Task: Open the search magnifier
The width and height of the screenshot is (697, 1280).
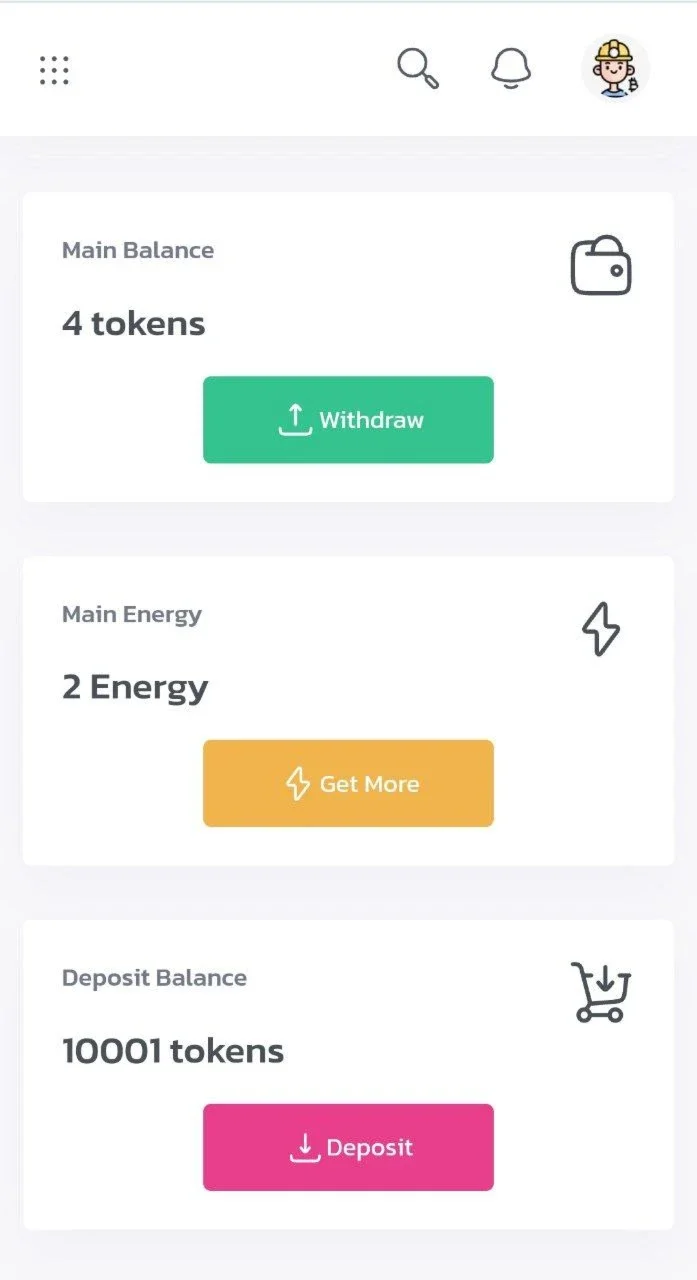Action: [418, 69]
